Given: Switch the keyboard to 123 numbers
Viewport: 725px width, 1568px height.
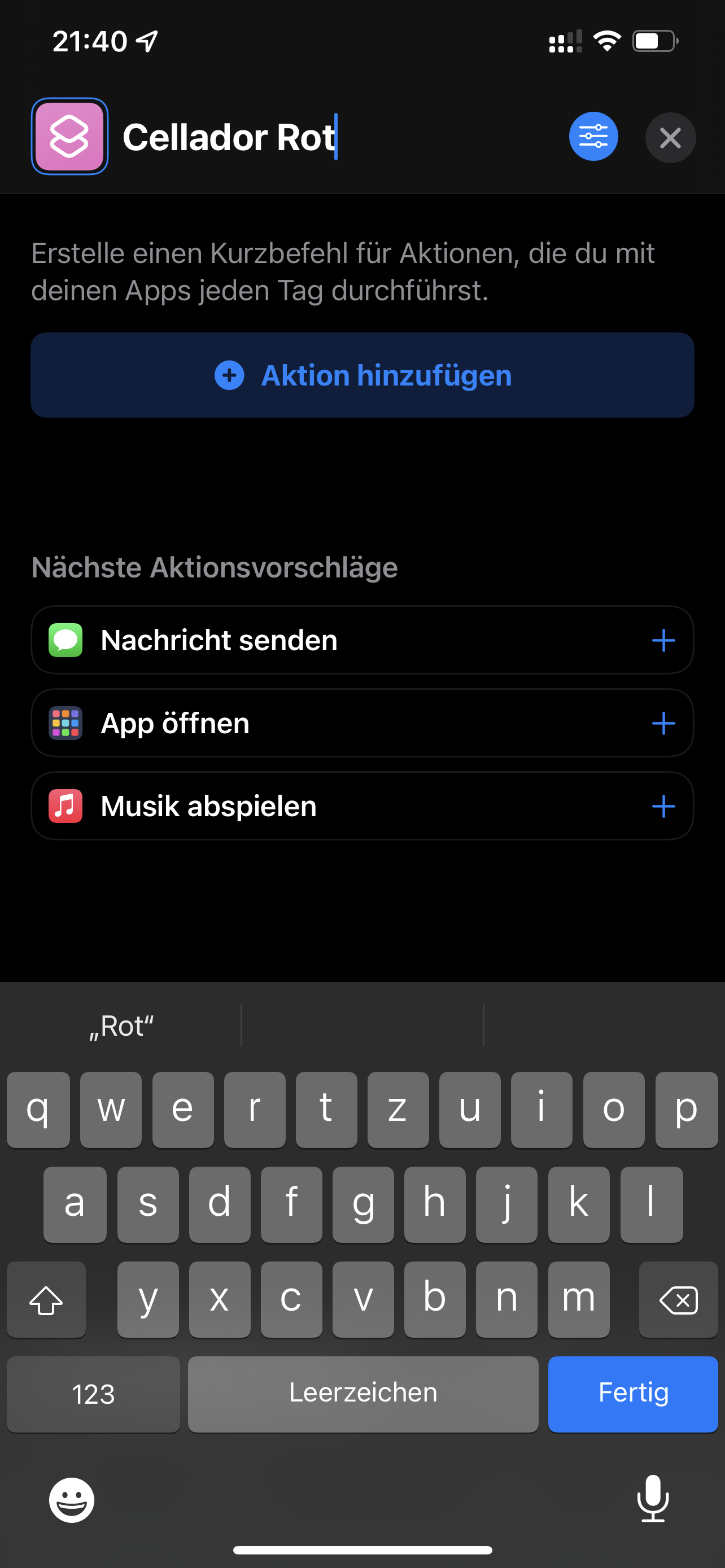Looking at the screenshot, I should tap(93, 1393).
